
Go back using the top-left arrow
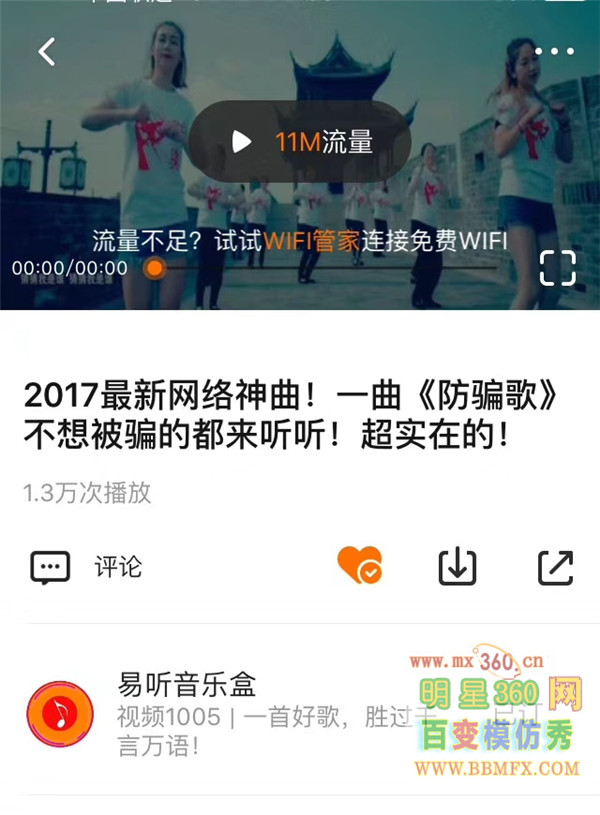47,52
